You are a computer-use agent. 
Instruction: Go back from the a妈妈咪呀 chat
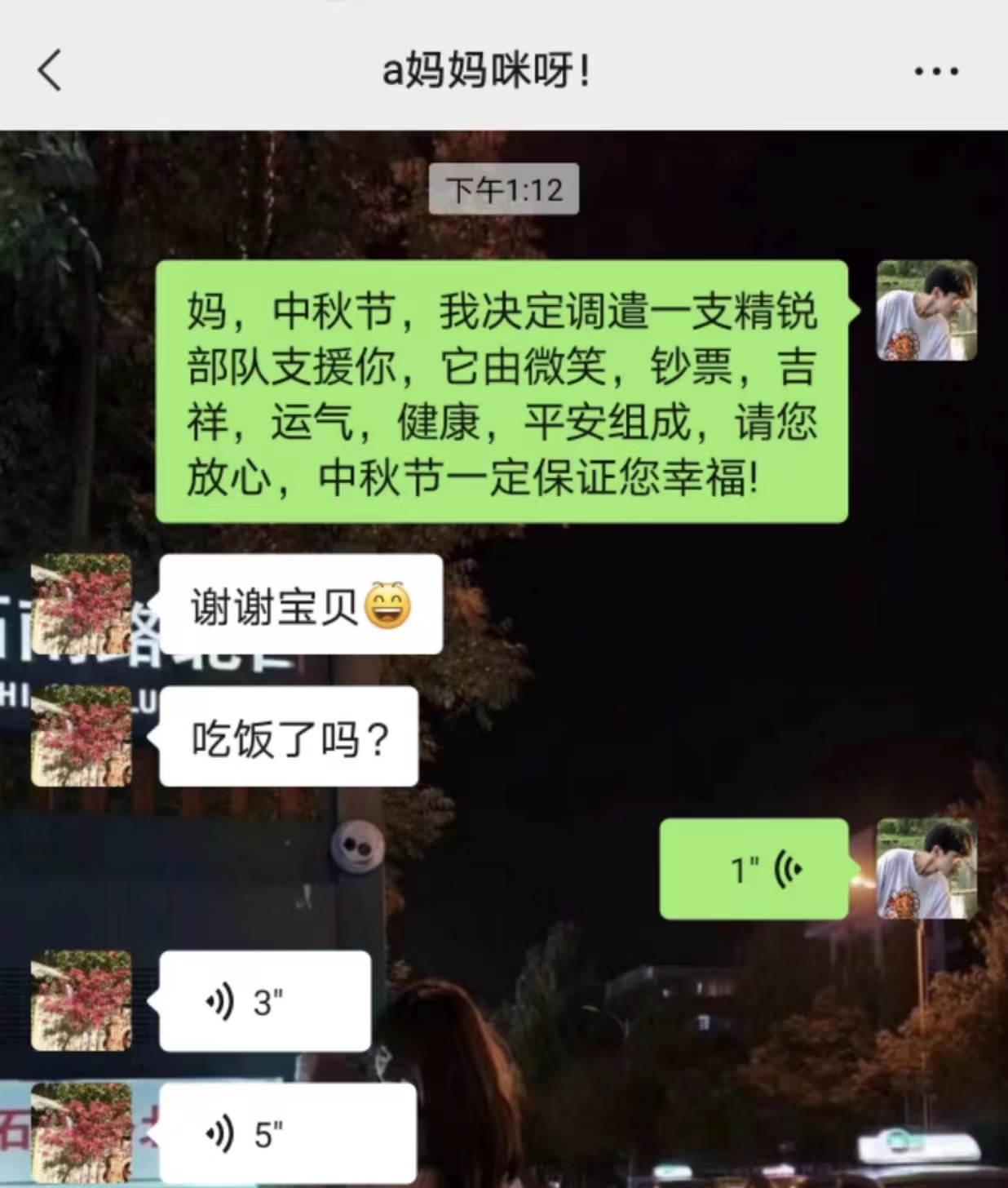pyautogui.click(x=51, y=70)
